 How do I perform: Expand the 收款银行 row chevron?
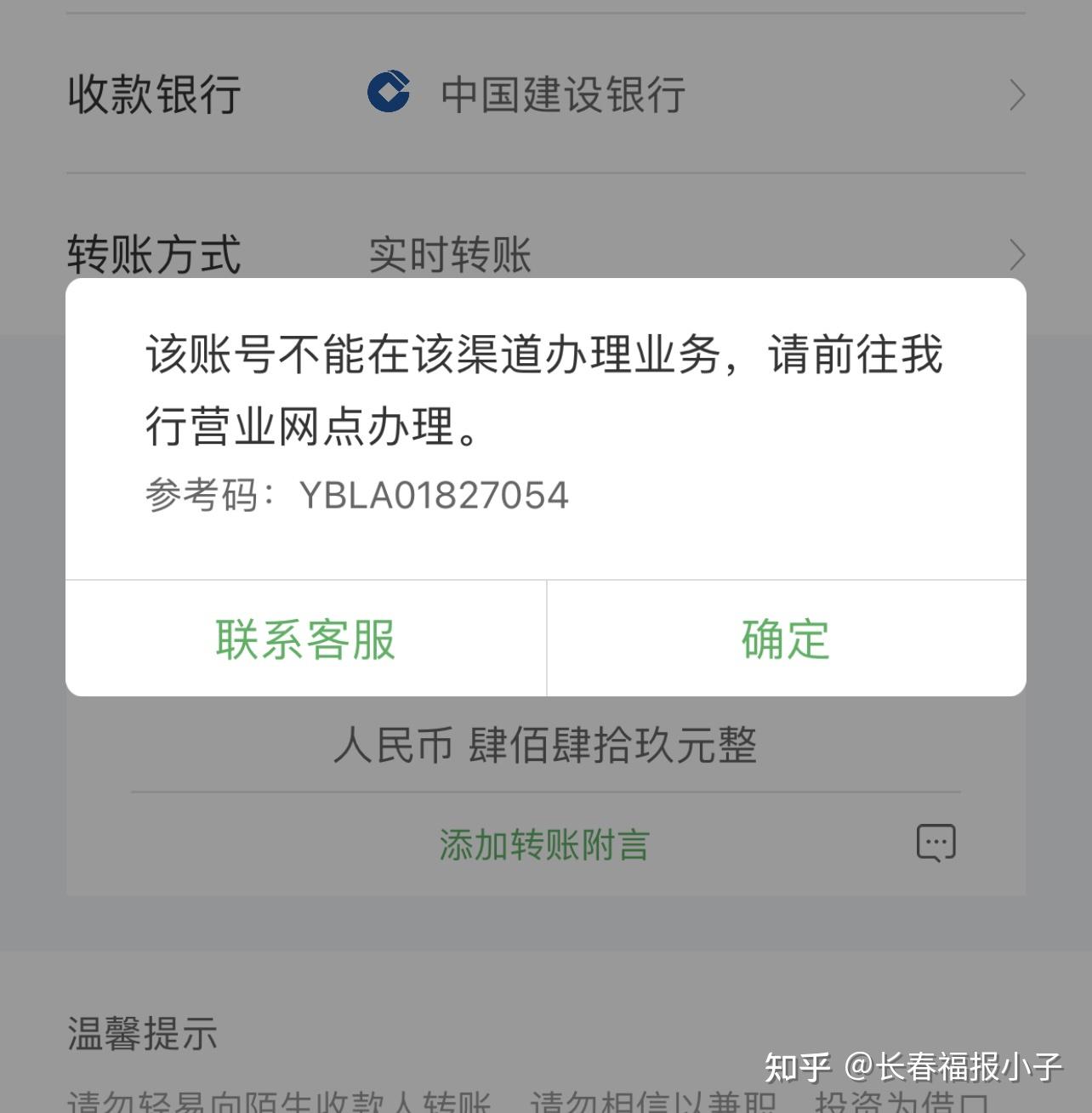pos(1018,96)
